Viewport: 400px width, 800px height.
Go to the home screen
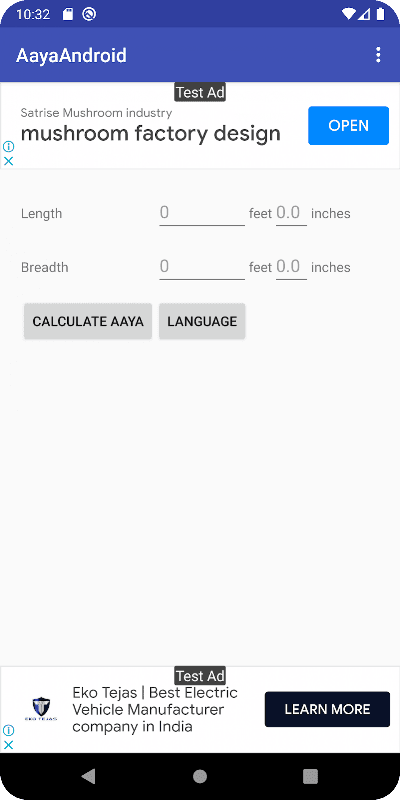[200, 776]
